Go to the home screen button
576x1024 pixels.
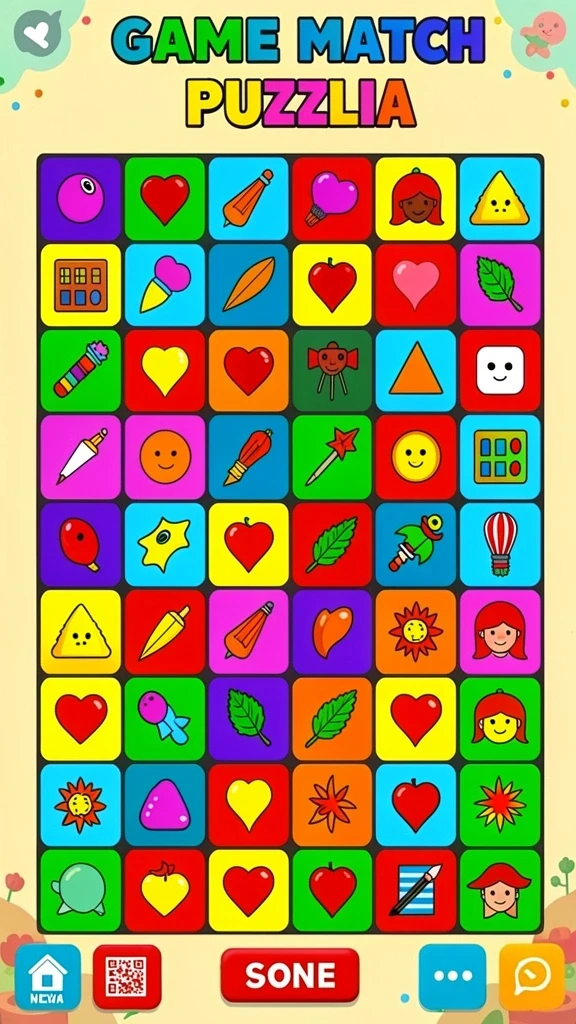point(48,977)
